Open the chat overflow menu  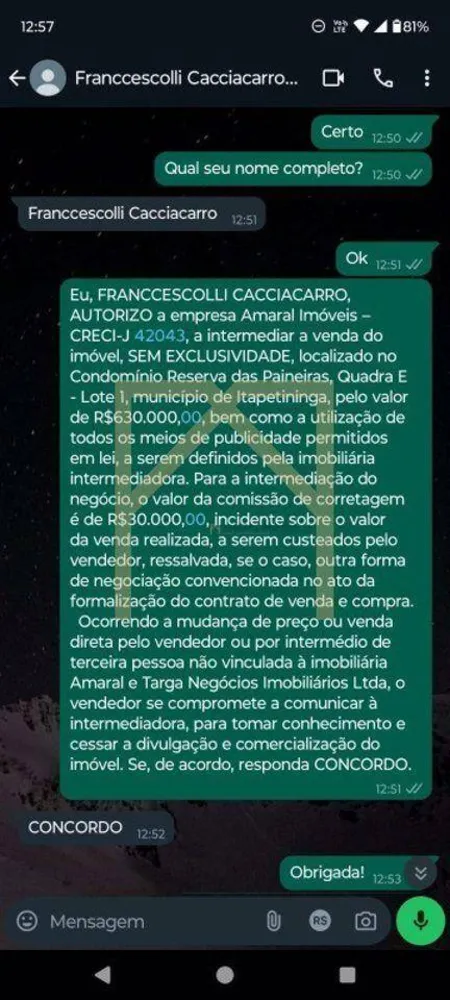426,78
